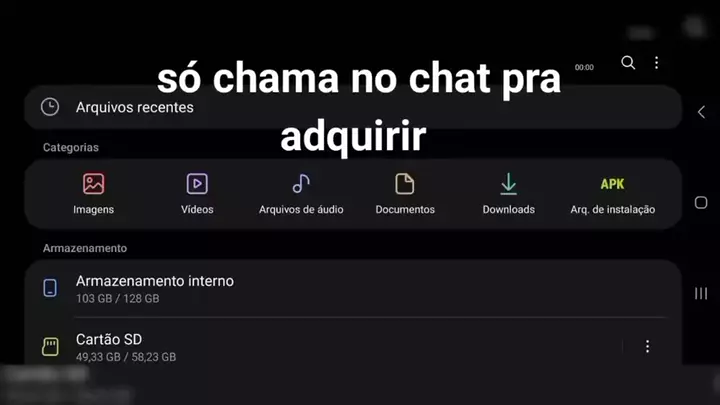Open the top overflow menu

[656, 63]
